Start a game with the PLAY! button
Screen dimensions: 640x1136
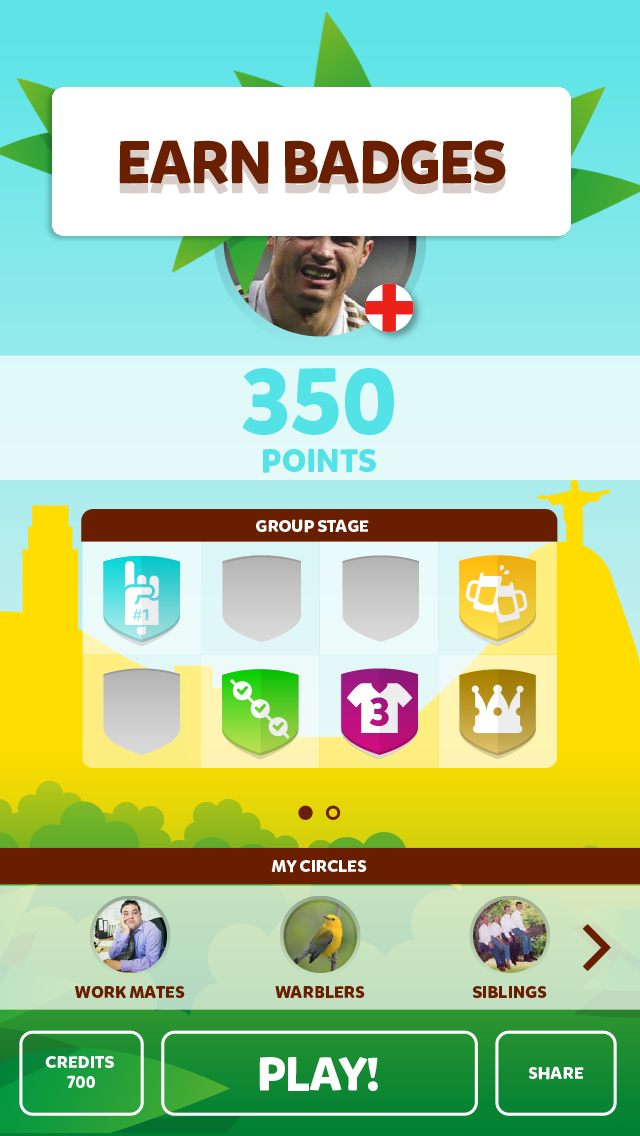tap(319, 1073)
